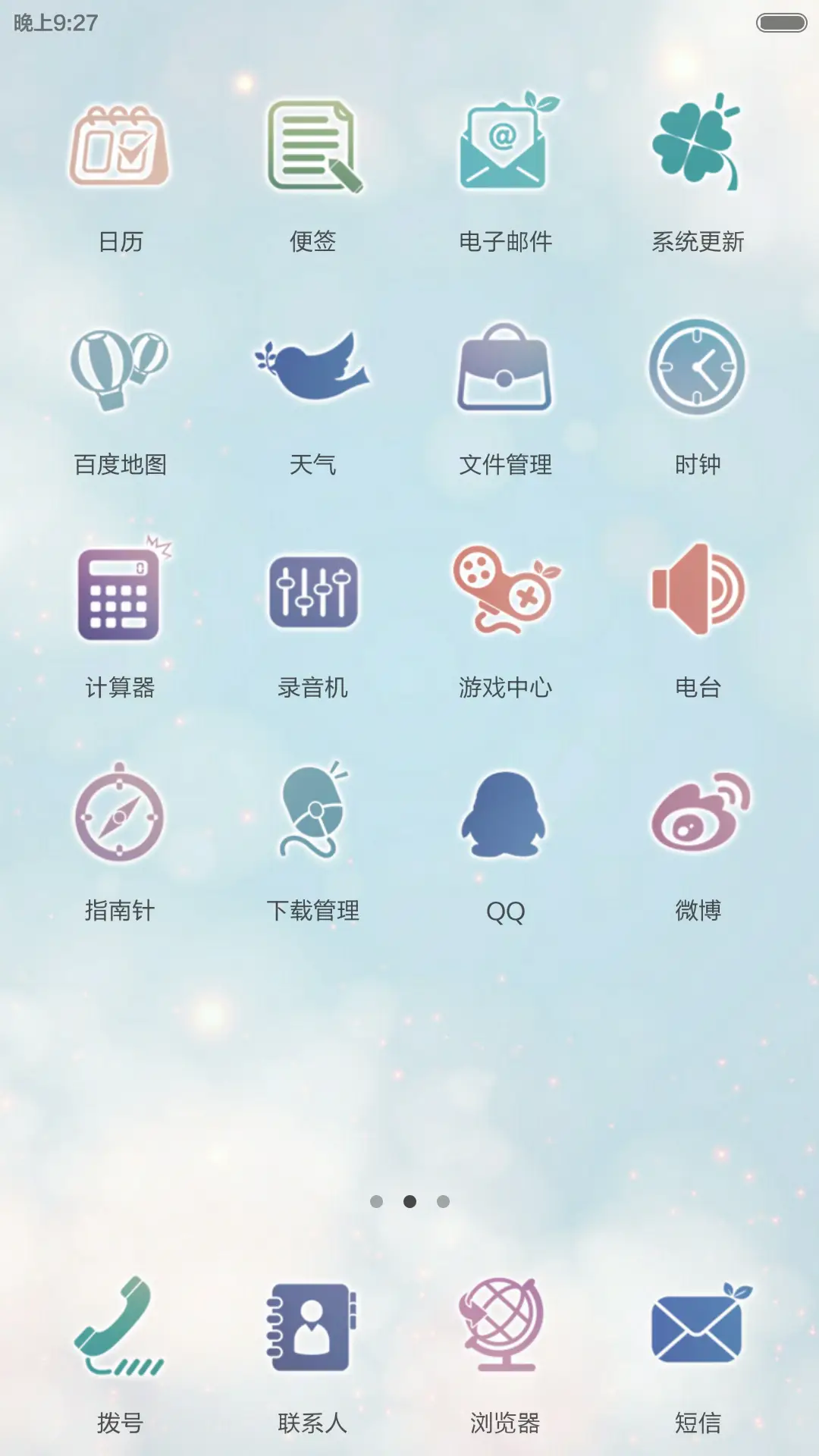Image resolution: width=819 pixels, height=1456 pixels.
Task: Open the 游戏中心 game center
Action: 506,593
